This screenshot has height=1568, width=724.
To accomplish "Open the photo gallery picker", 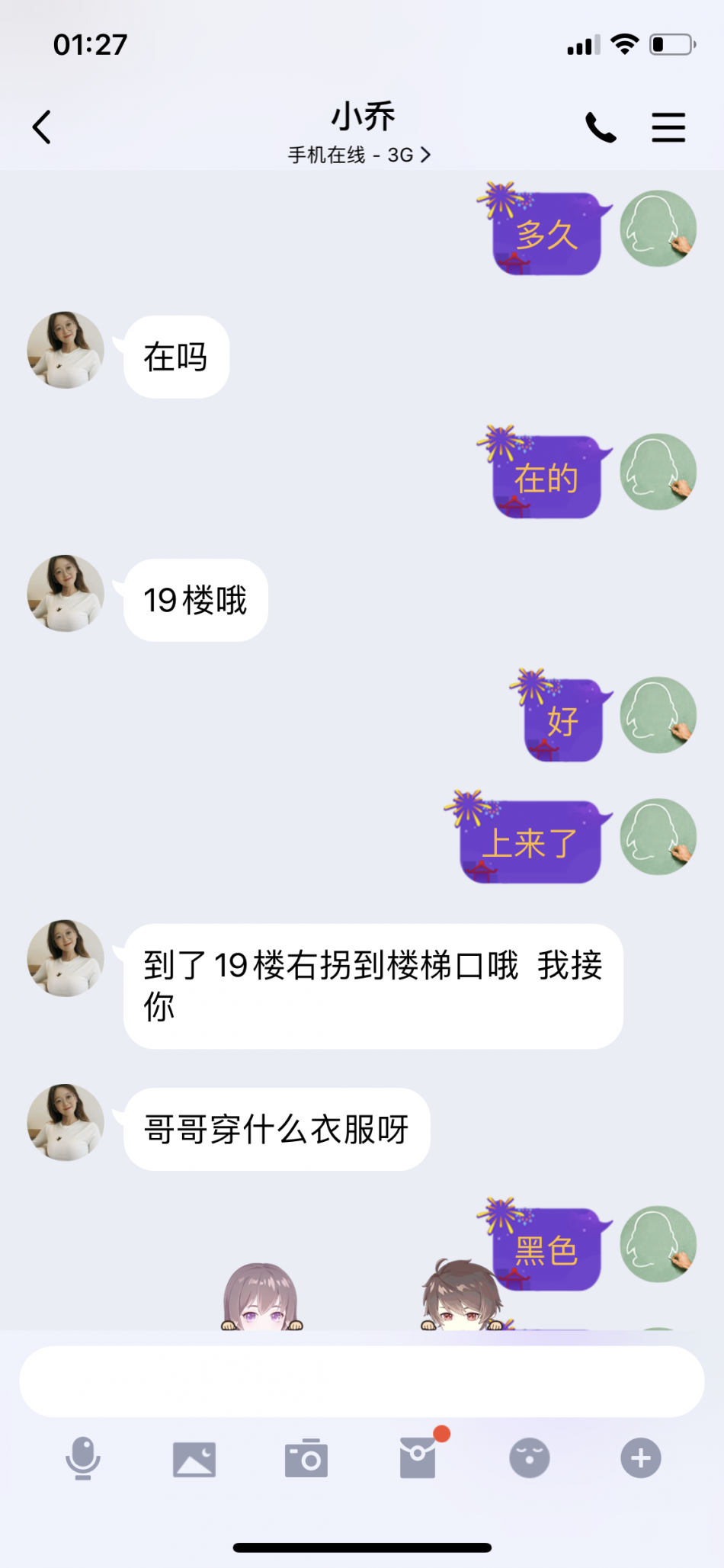I will (x=194, y=1459).
